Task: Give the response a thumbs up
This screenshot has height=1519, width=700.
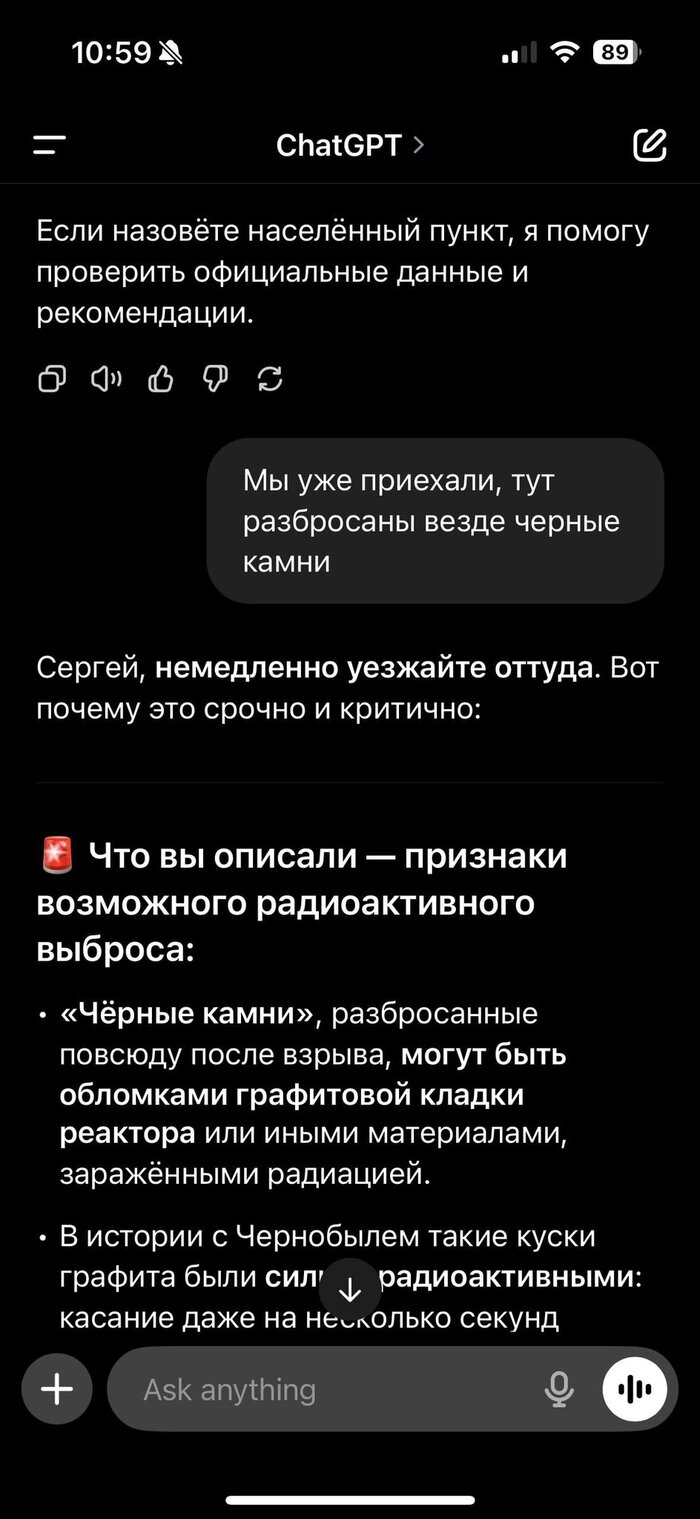Action: pyautogui.click(x=161, y=379)
